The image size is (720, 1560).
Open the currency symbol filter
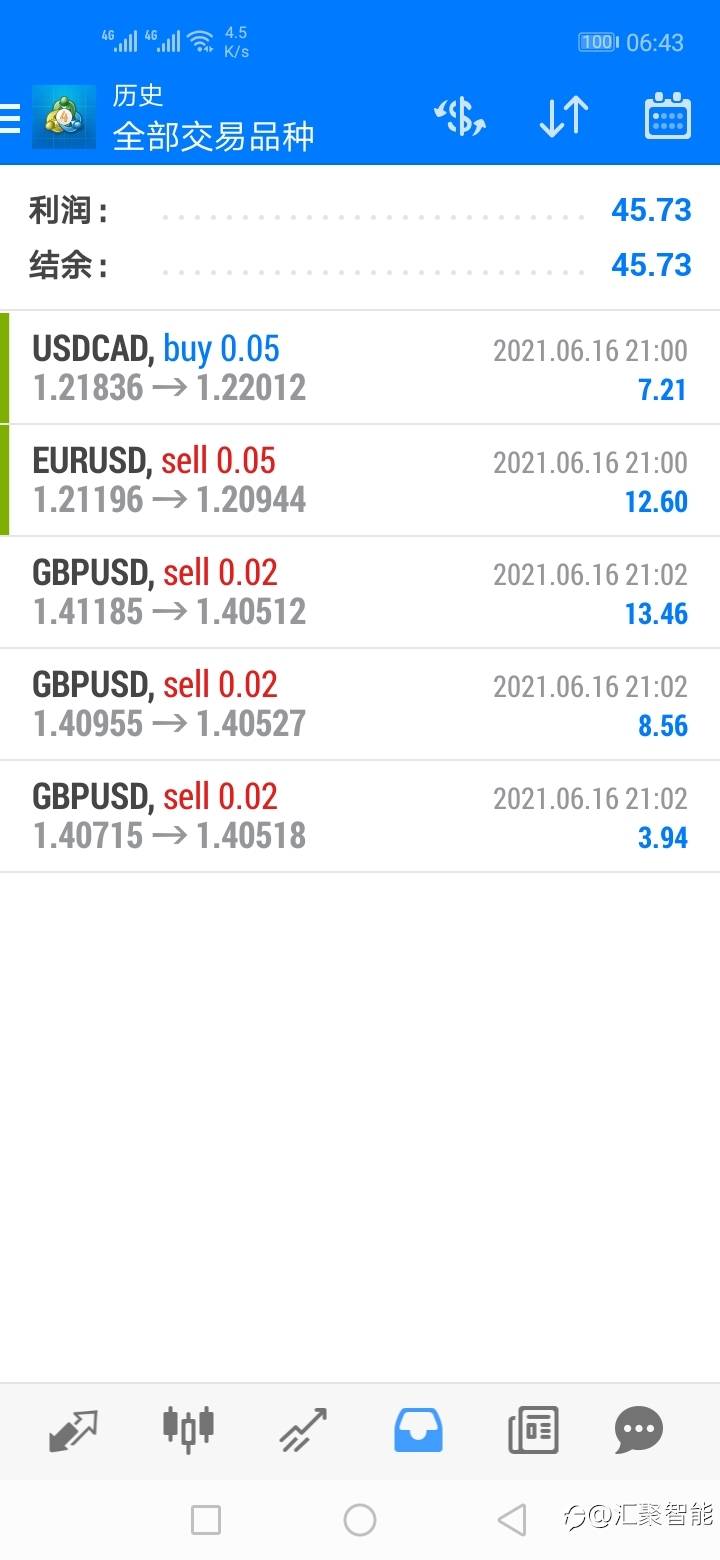(x=460, y=118)
